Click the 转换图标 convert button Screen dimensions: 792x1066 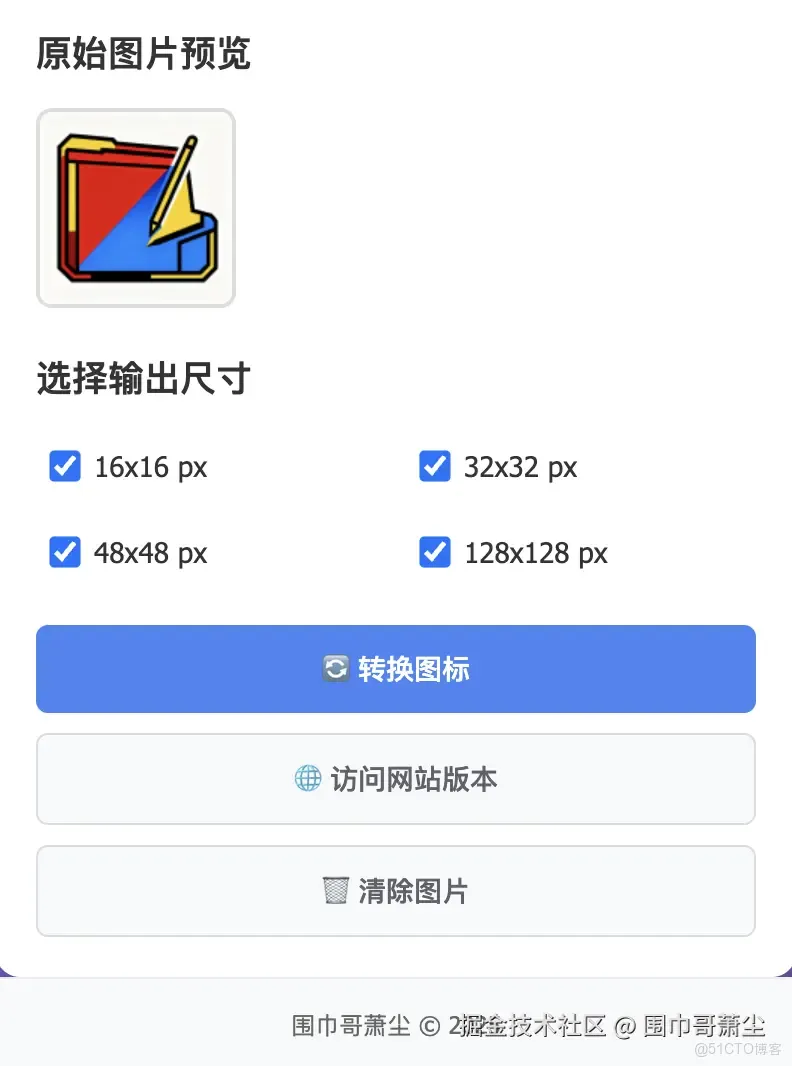tap(396, 669)
